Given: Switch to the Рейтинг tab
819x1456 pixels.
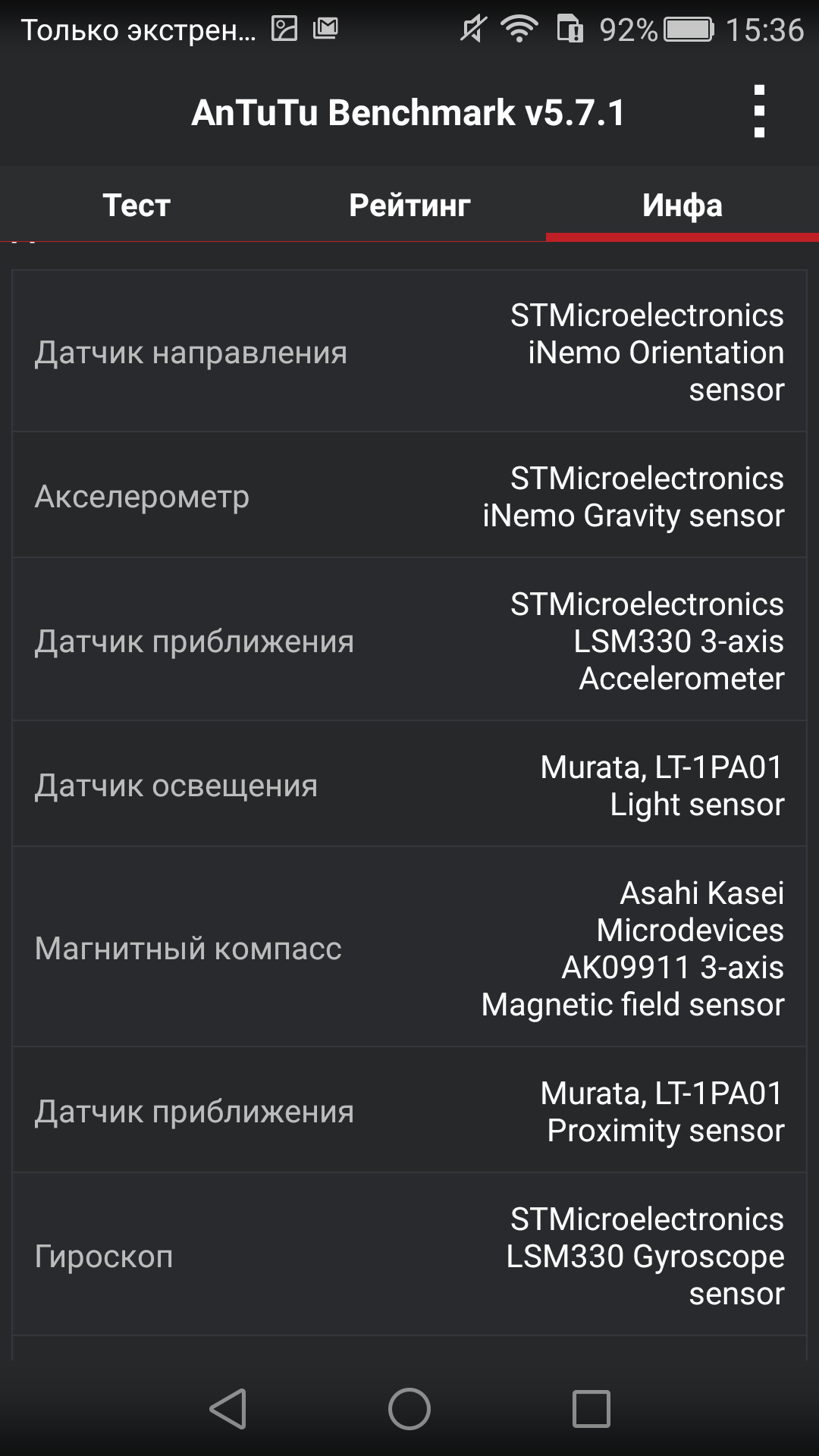Looking at the screenshot, I should click(x=409, y=205).
